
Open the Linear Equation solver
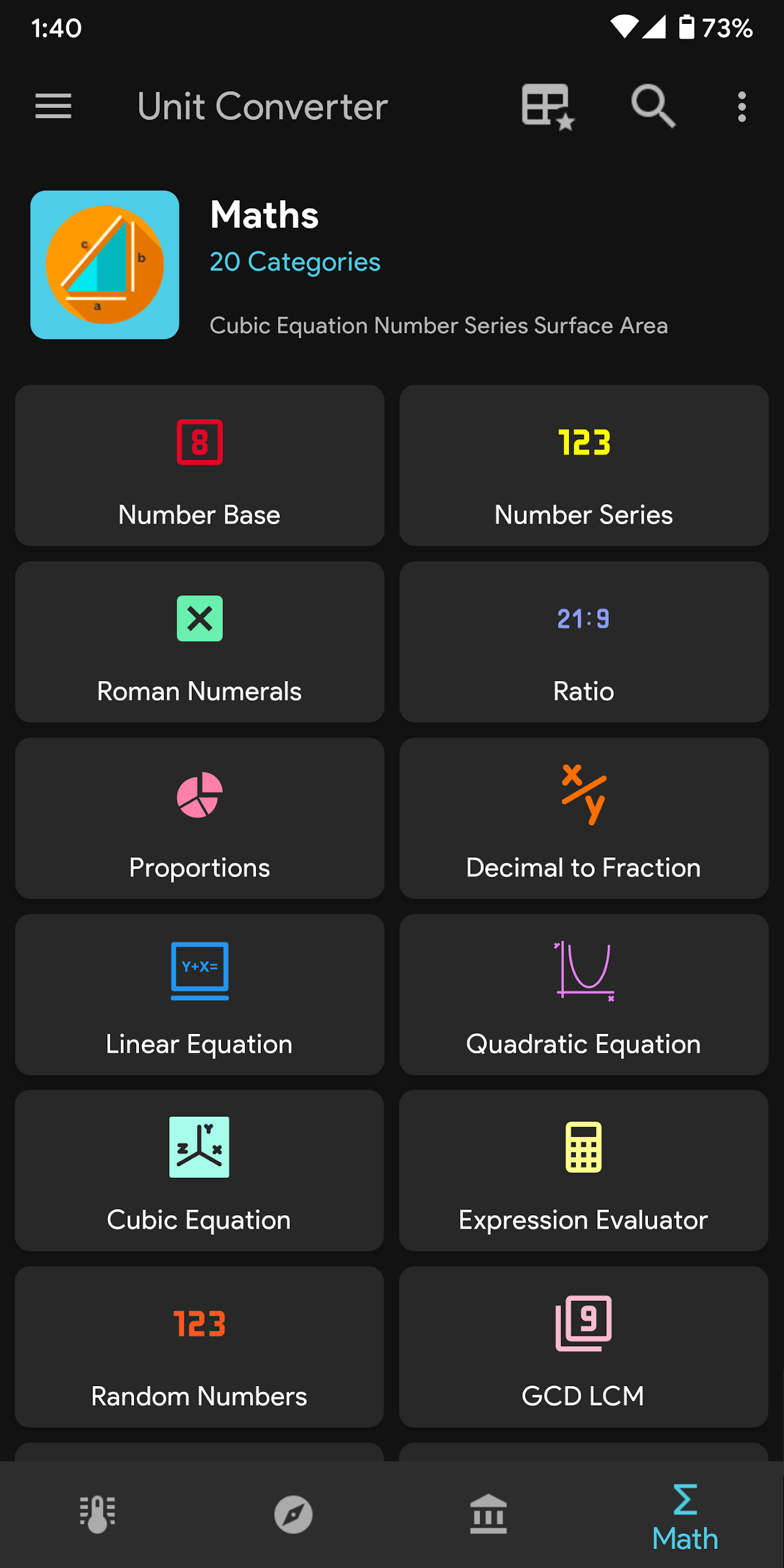pyautogui.click(x=200, y=995)
